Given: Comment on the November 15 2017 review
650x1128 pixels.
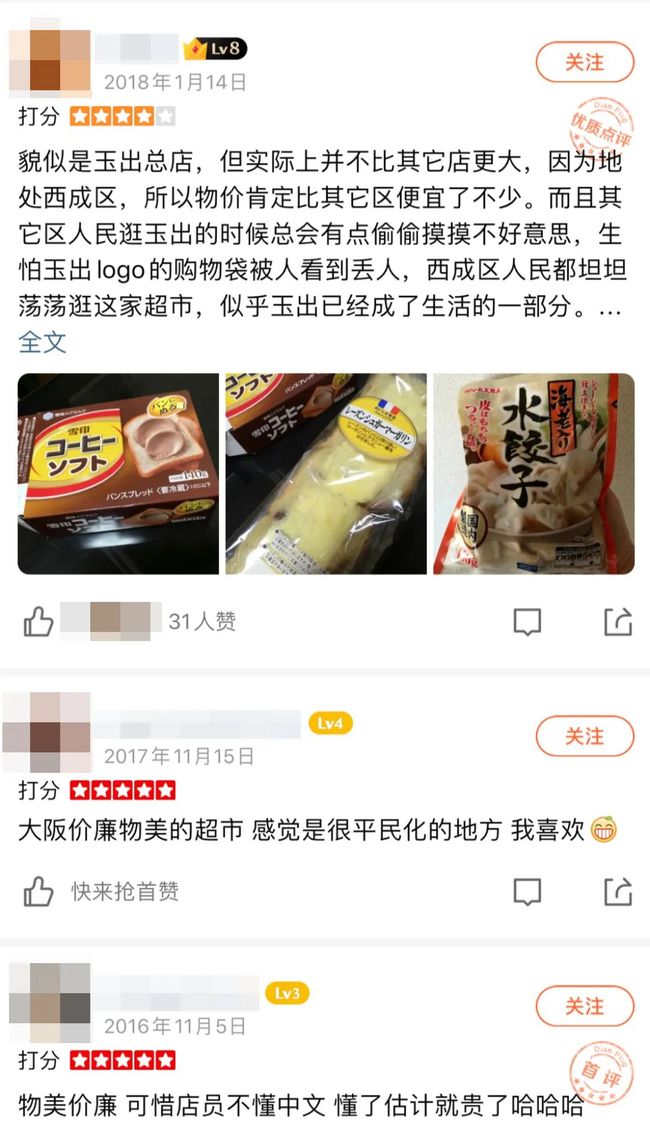Looking at the screenshot, I should [x=527, y=892].
